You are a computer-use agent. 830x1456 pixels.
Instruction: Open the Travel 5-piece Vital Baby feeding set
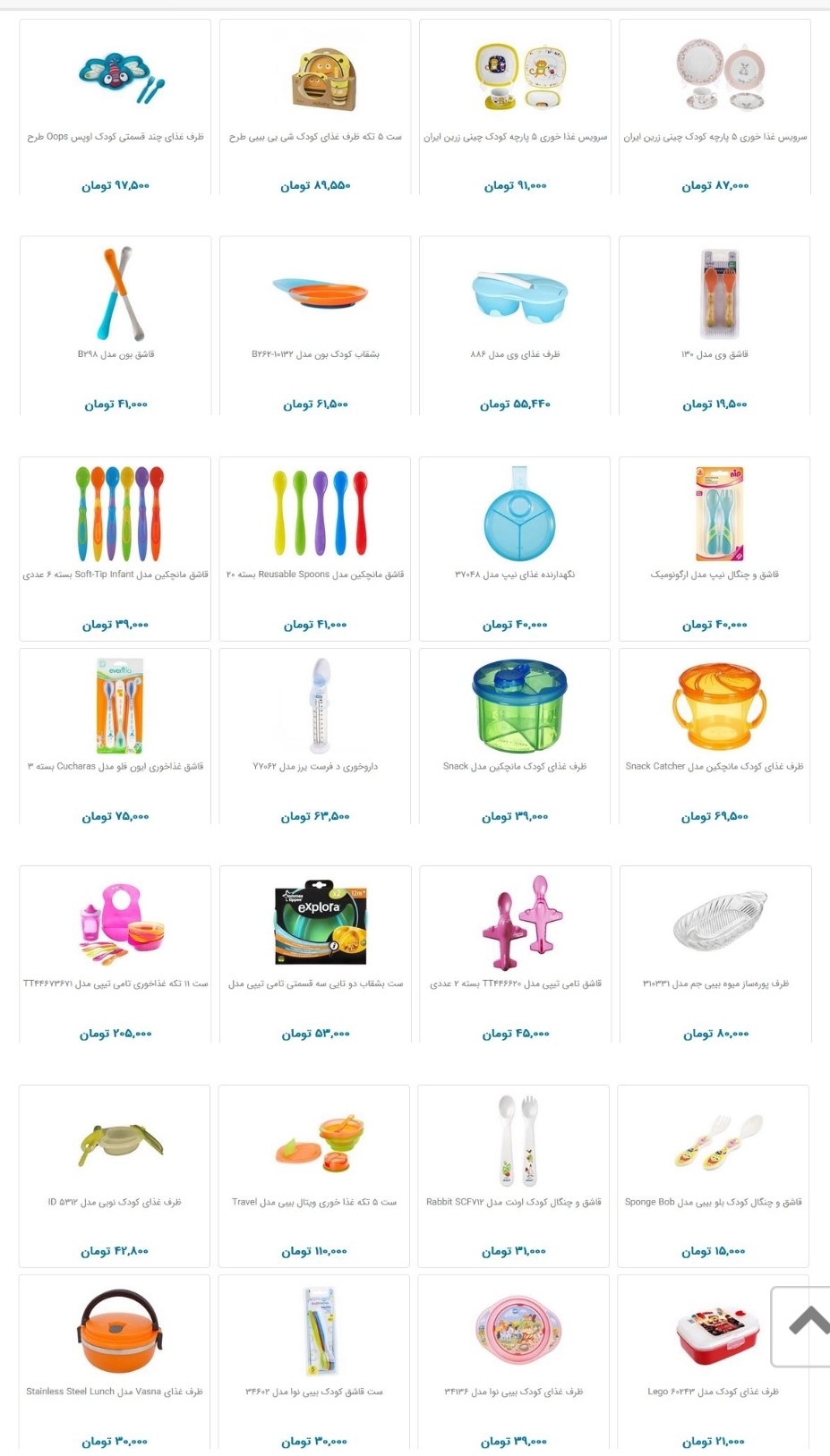pyautogui.click(x=314, y=1202)
